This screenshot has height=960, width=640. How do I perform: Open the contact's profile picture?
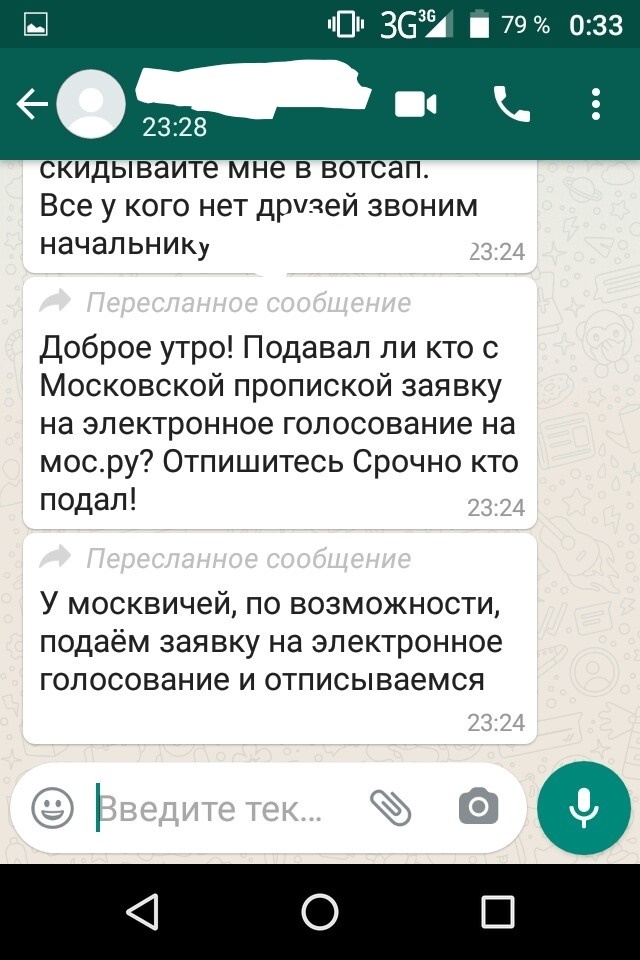pyautogui.click(x=91, y=104)
